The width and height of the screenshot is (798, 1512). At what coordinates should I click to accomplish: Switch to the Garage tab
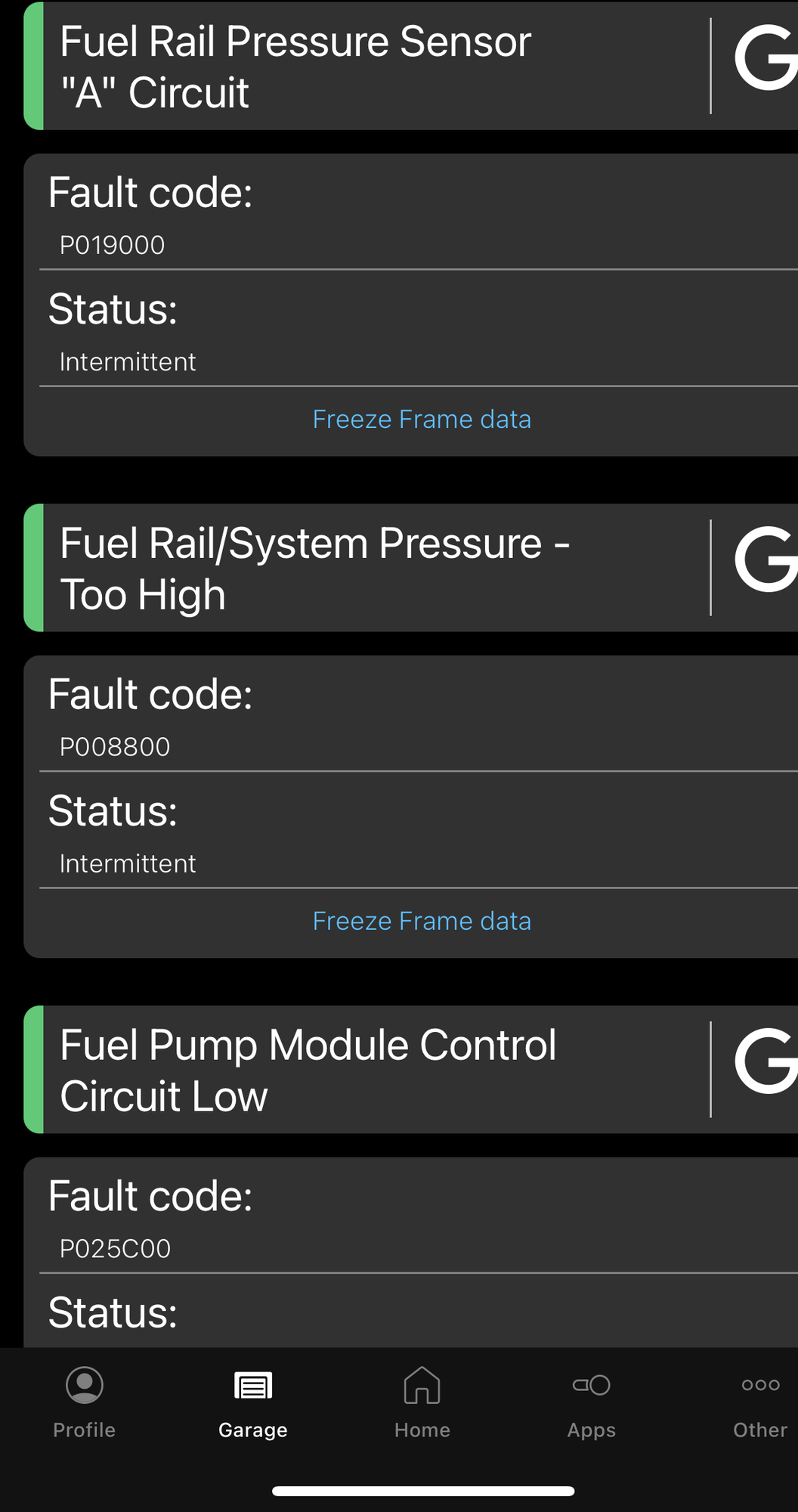[252, 1406]
